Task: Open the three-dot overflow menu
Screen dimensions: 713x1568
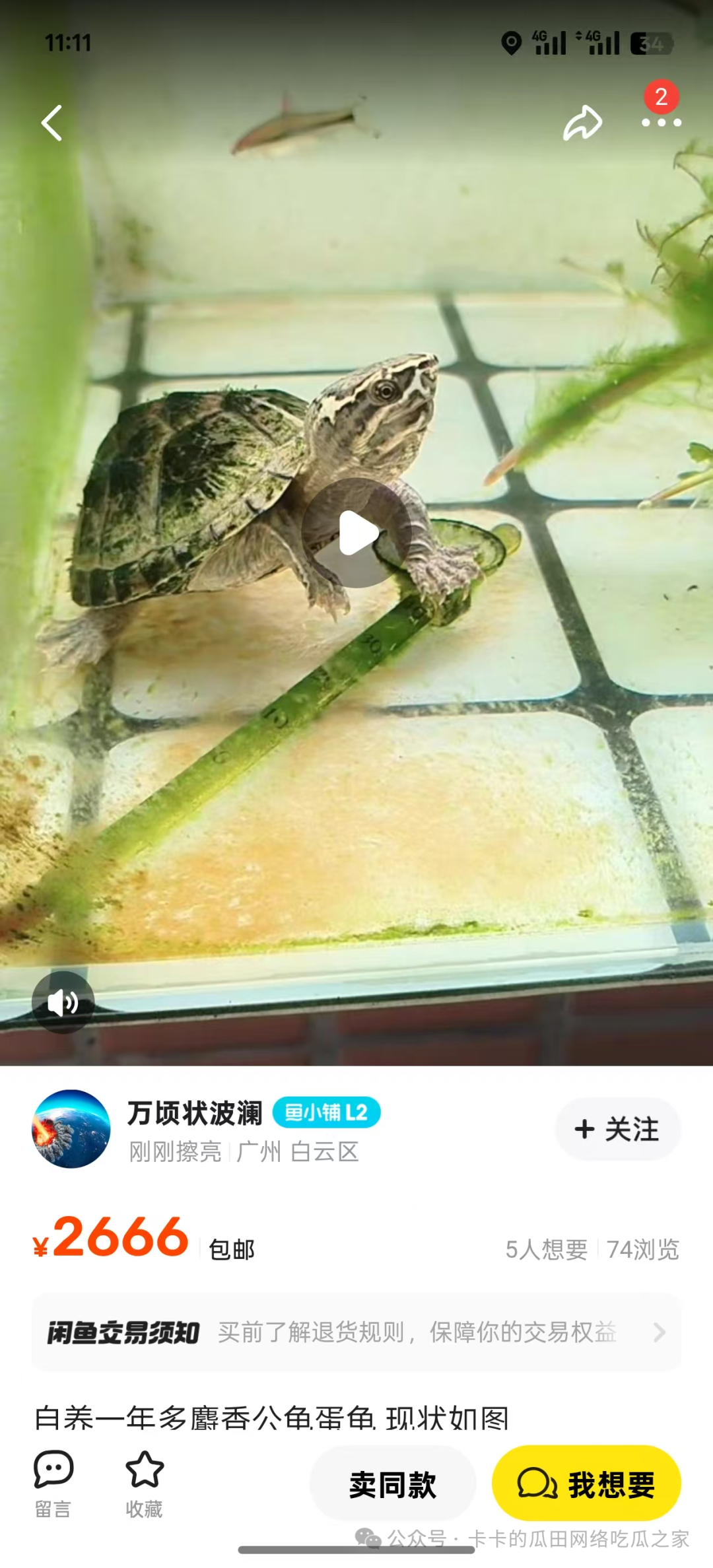Action: point(661,122)
